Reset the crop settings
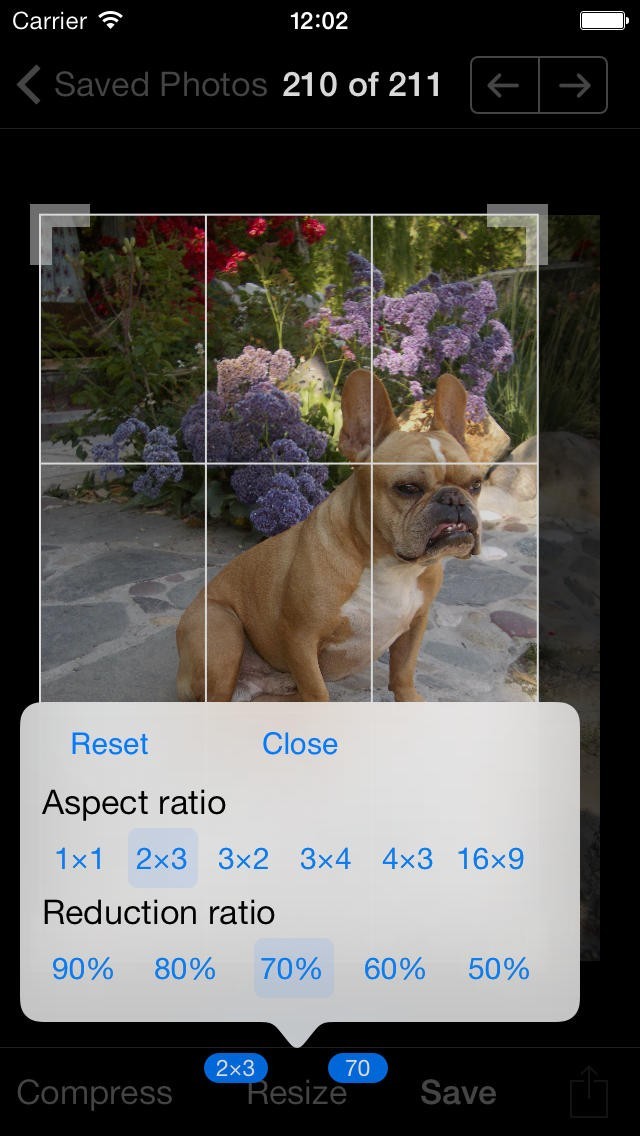Image resolution: width=640 pixels, height=1136 pixels. tap(109, 744)
